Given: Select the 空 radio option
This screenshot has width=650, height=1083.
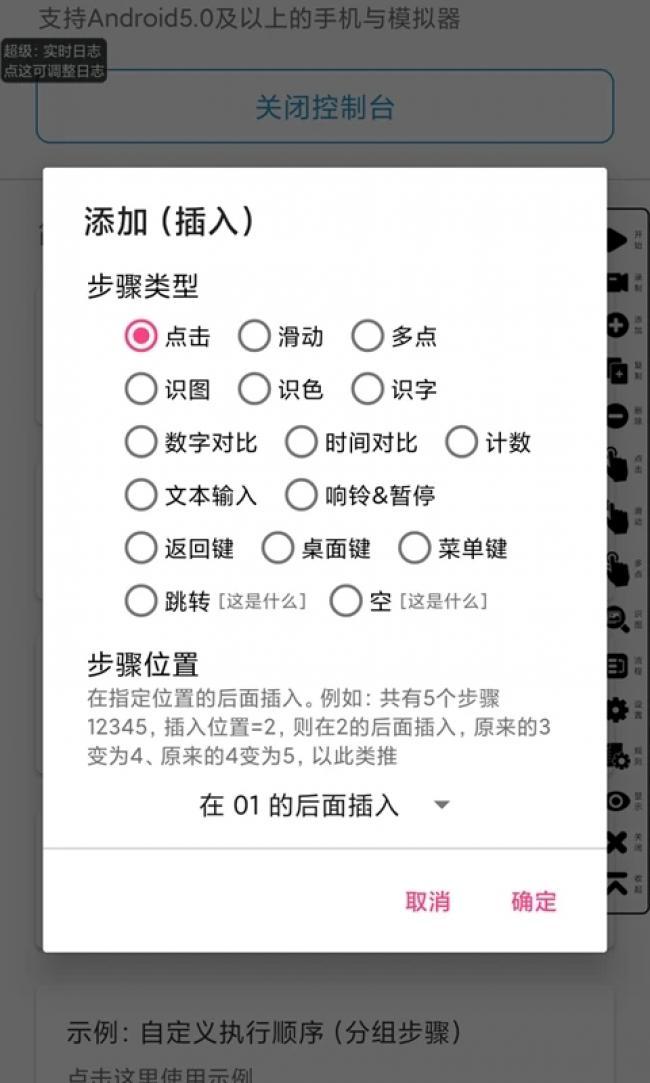Looking at the screenshot, I should [345, 601].
